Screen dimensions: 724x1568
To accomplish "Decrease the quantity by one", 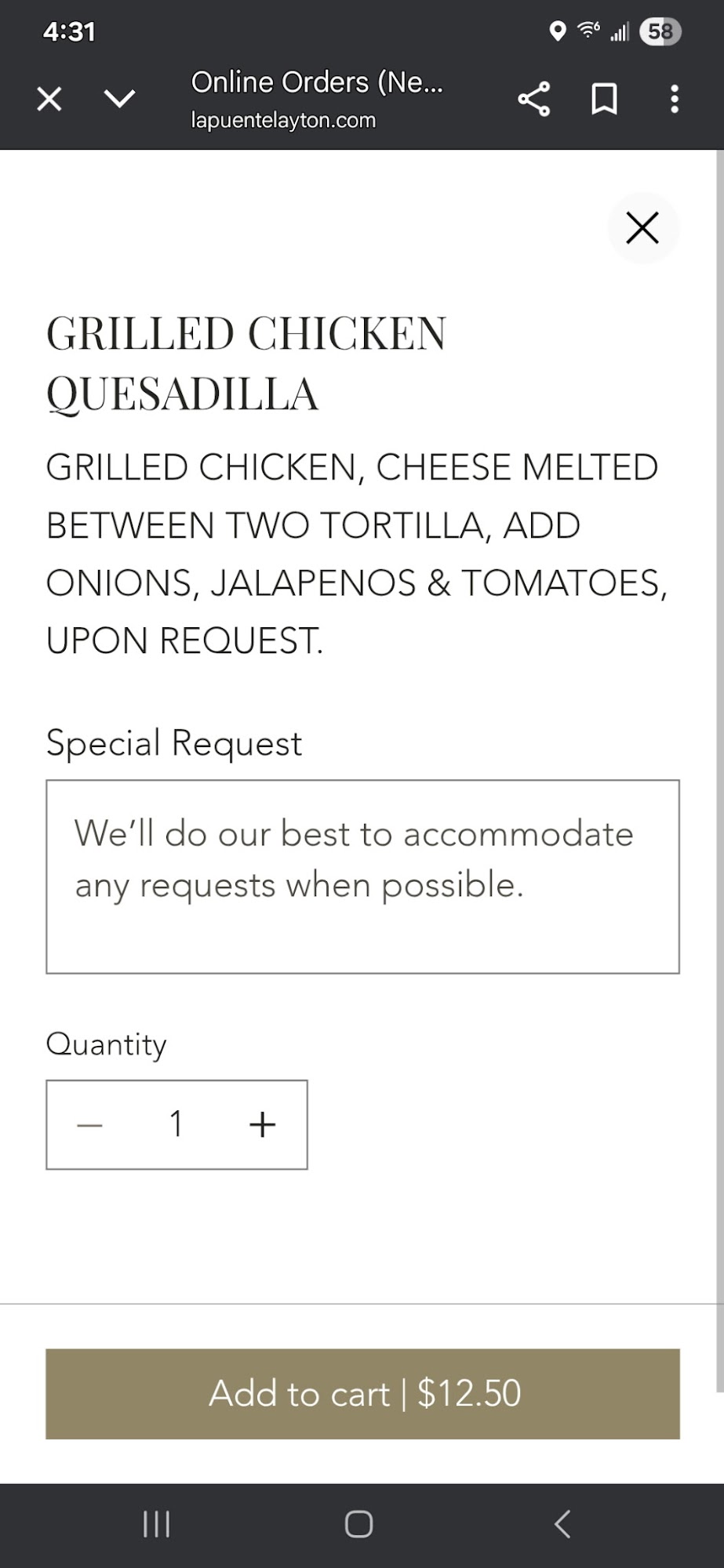I will pyautogui.click(x=90, y=1125).
